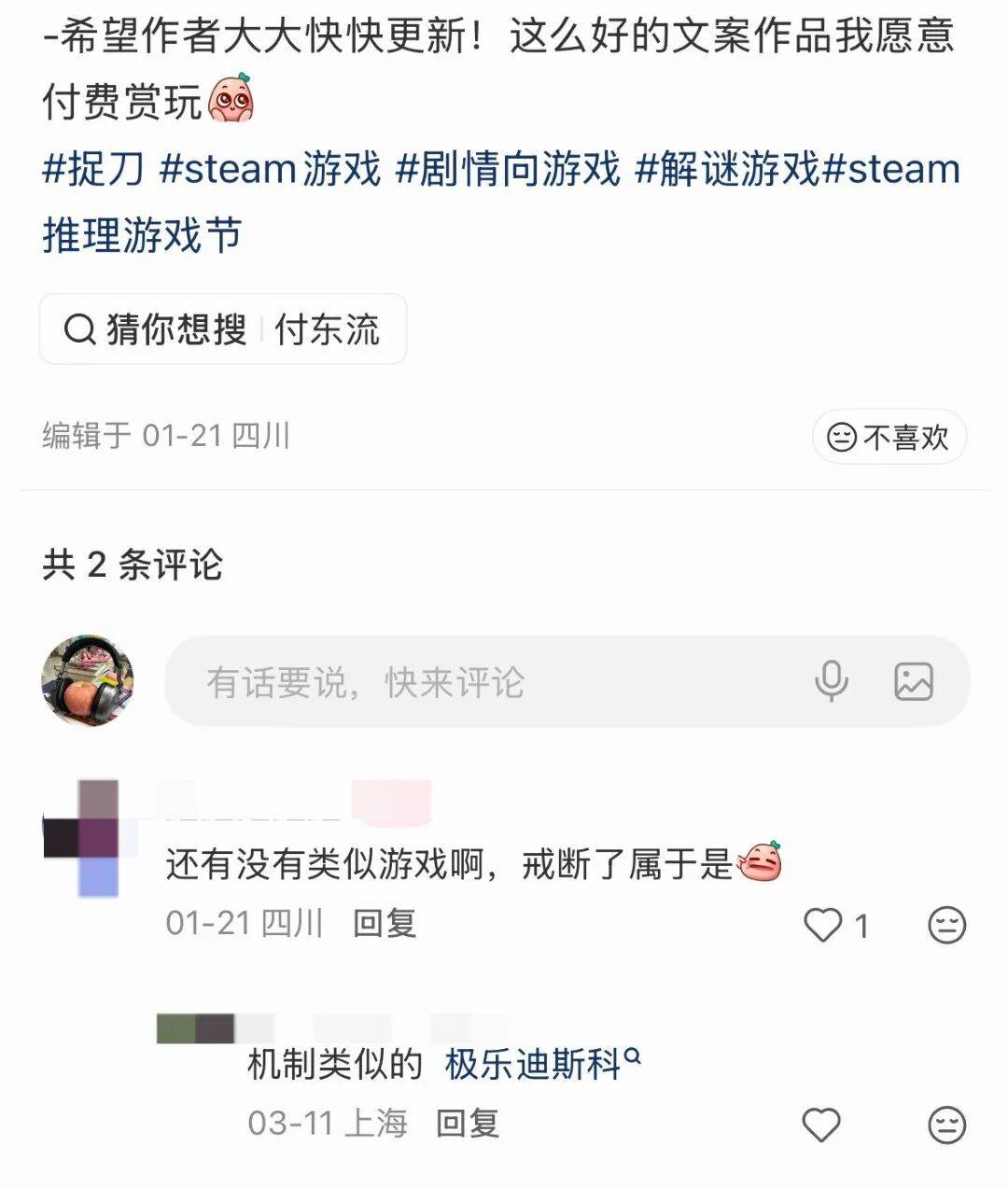Mark the post as 不喜欢
Screen dimensions: 1008x1188
[889, 437]
